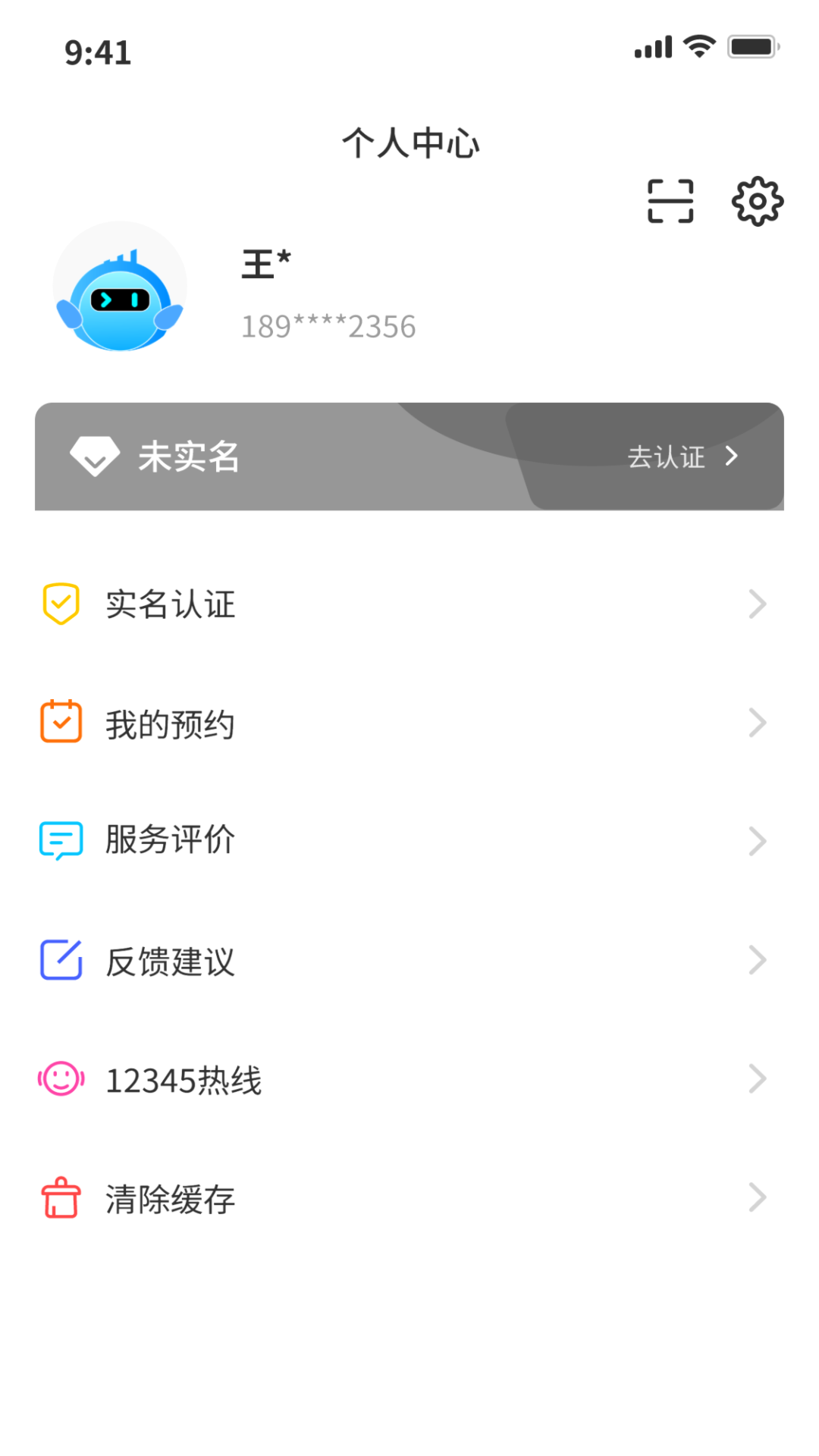Image resolution: width=819 pixels, height=1456 pixels.
Task: Open the 反馈建议 menu entry
Action: tap(170, 959)
